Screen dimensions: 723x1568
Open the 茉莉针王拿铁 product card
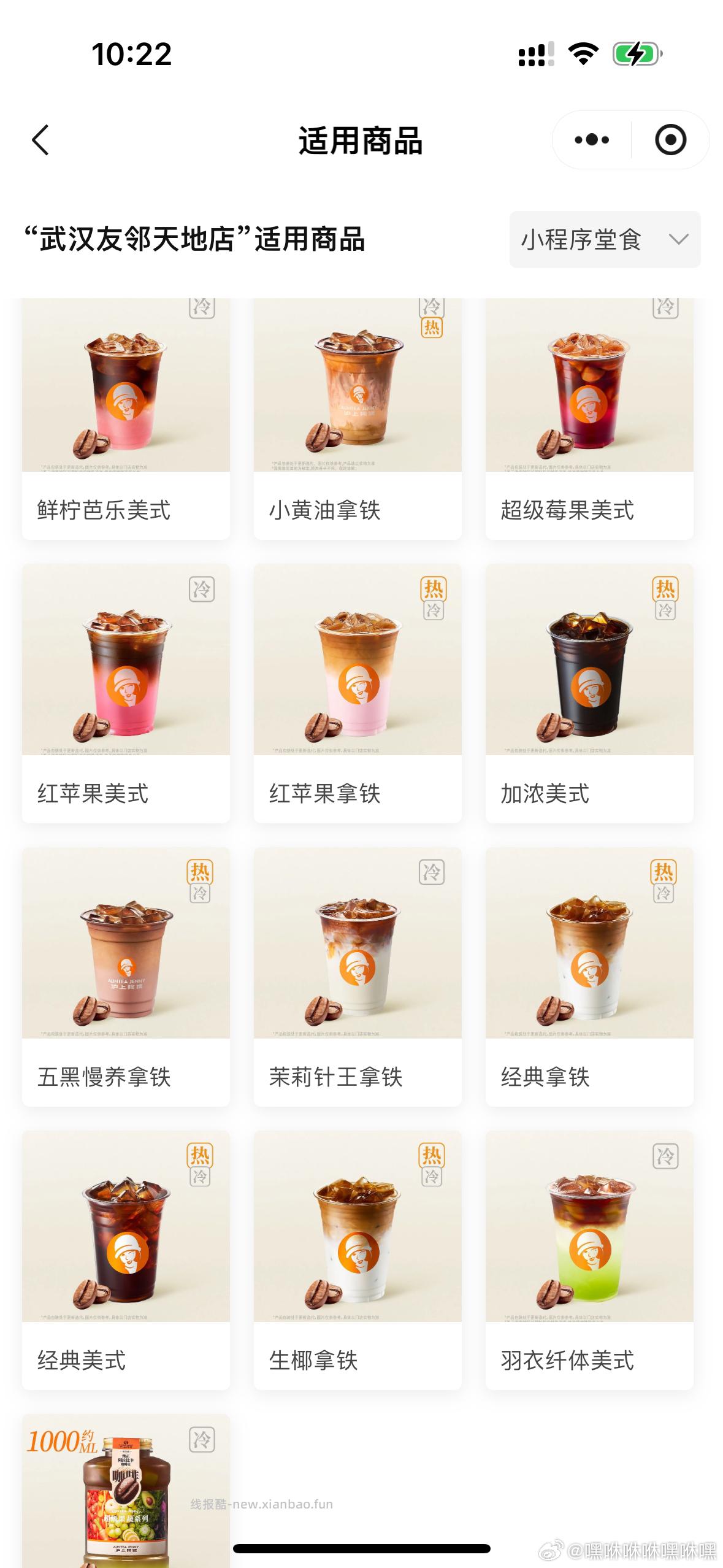tap(358, 977)
